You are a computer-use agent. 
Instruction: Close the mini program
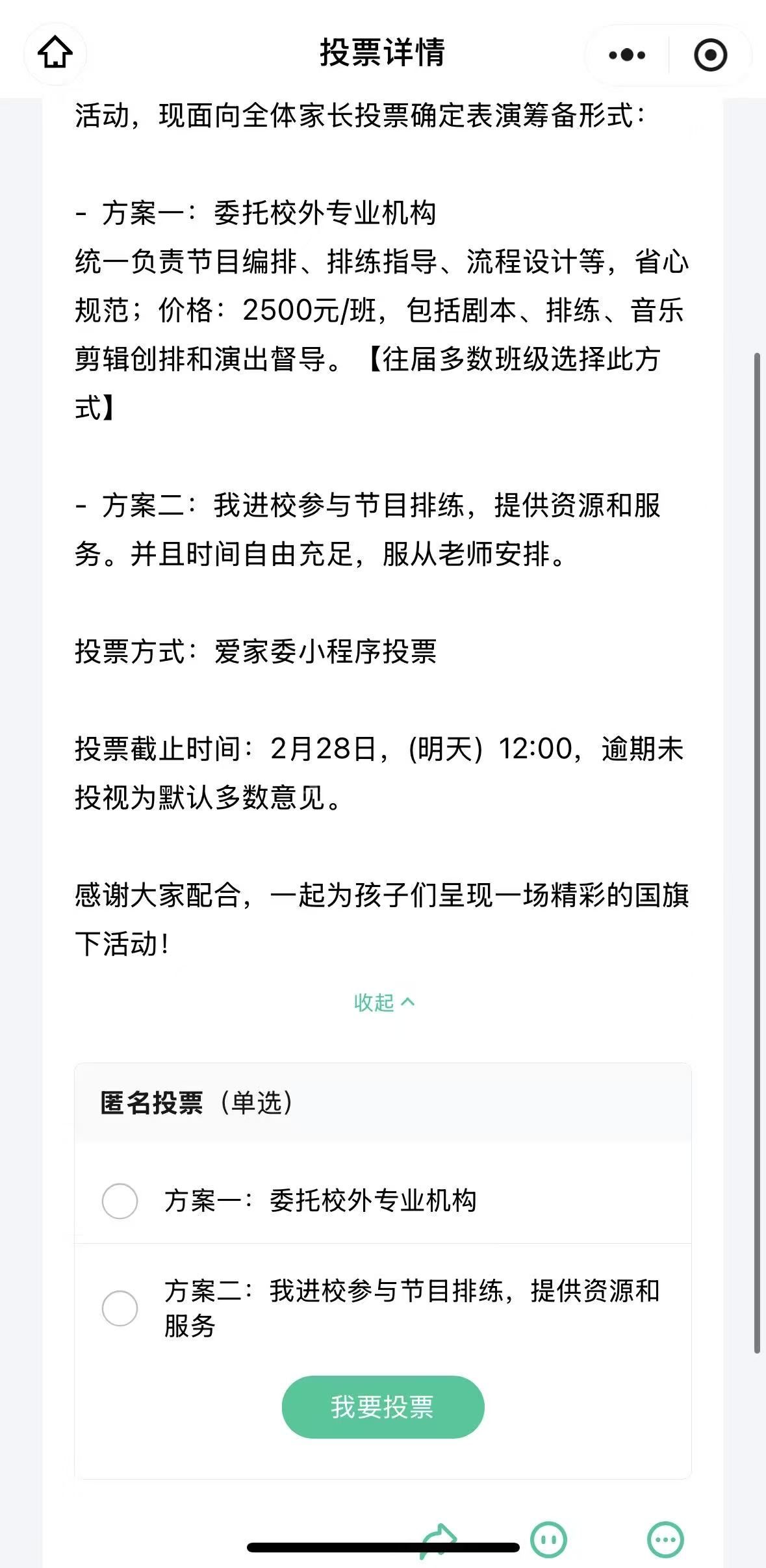pos(710,55)
